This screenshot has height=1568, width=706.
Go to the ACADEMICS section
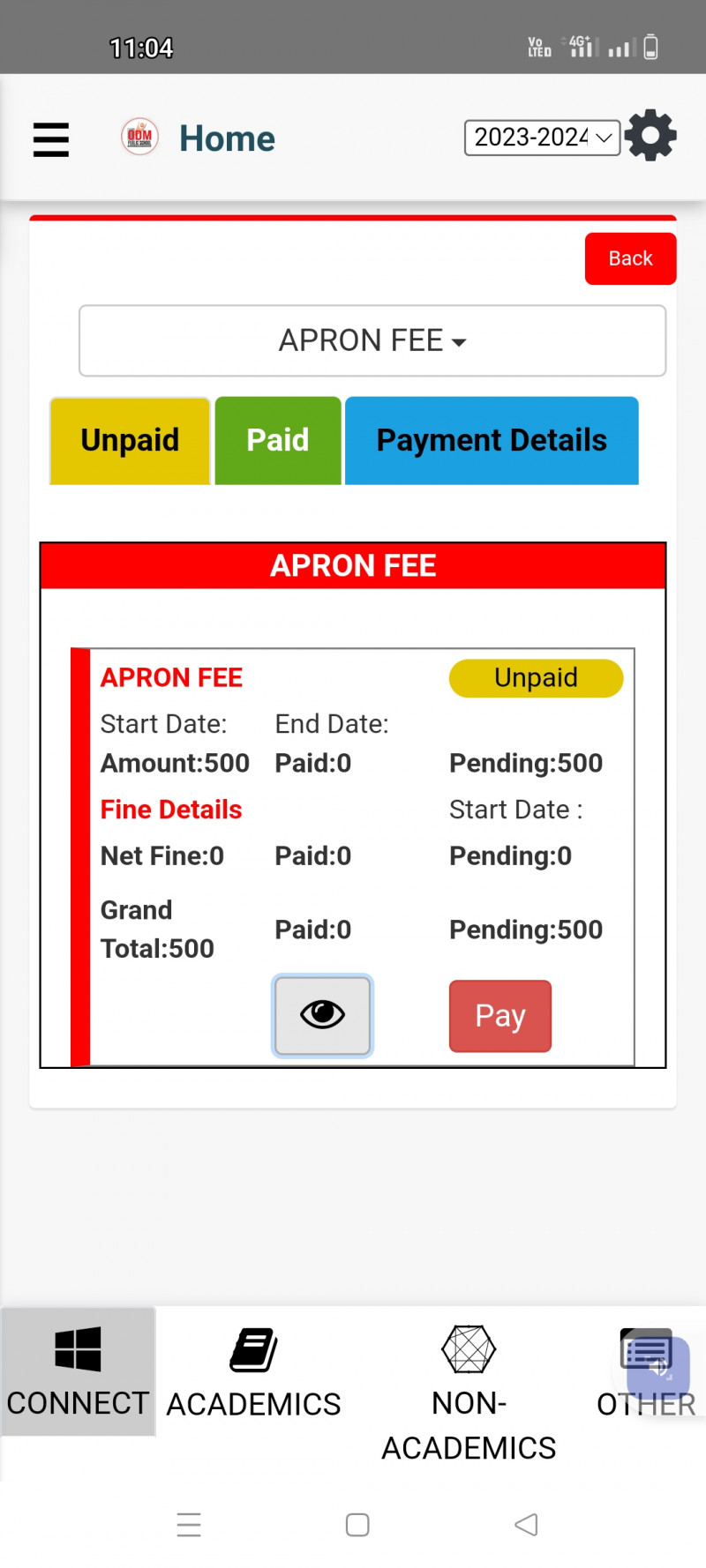click(x=253, y=1373)
